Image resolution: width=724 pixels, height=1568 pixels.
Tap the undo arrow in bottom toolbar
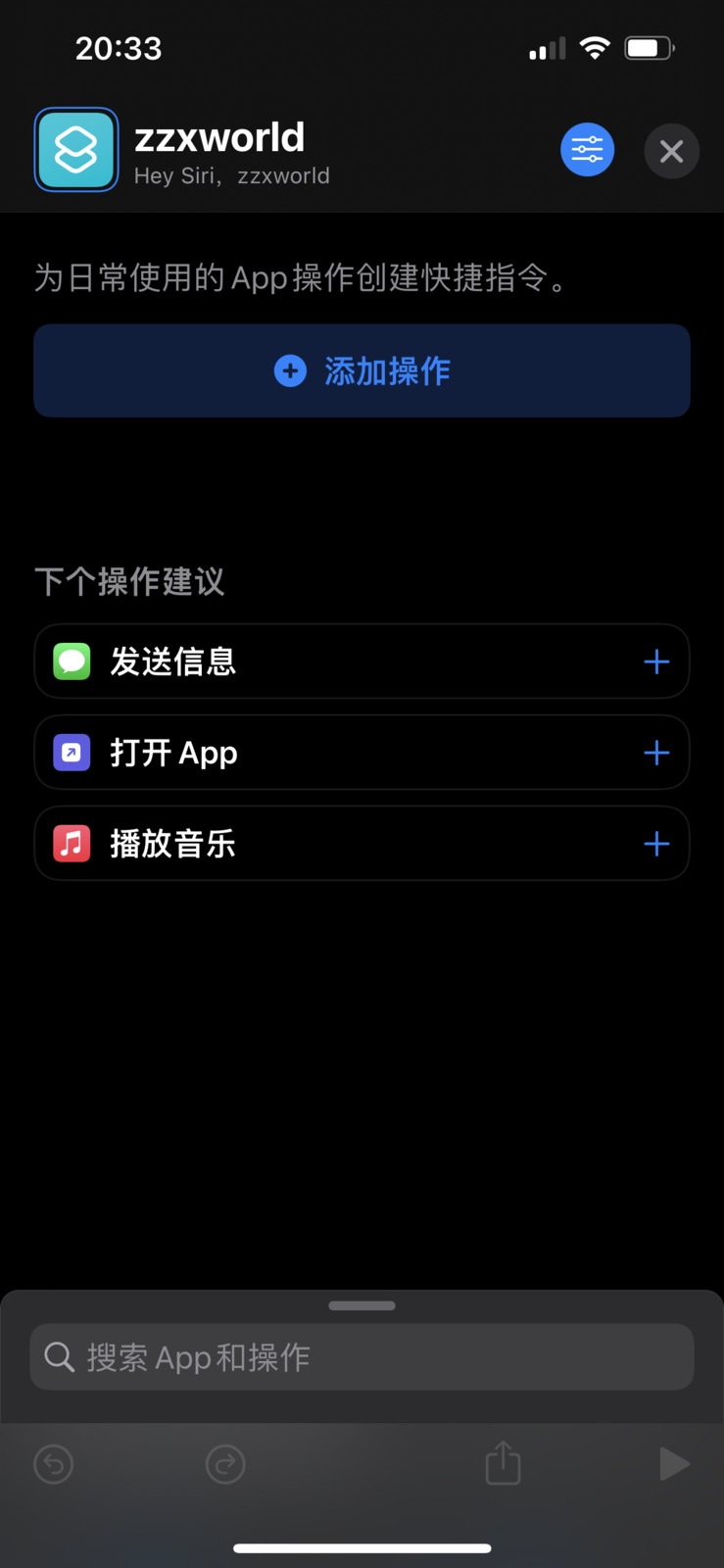[54, 1463]
